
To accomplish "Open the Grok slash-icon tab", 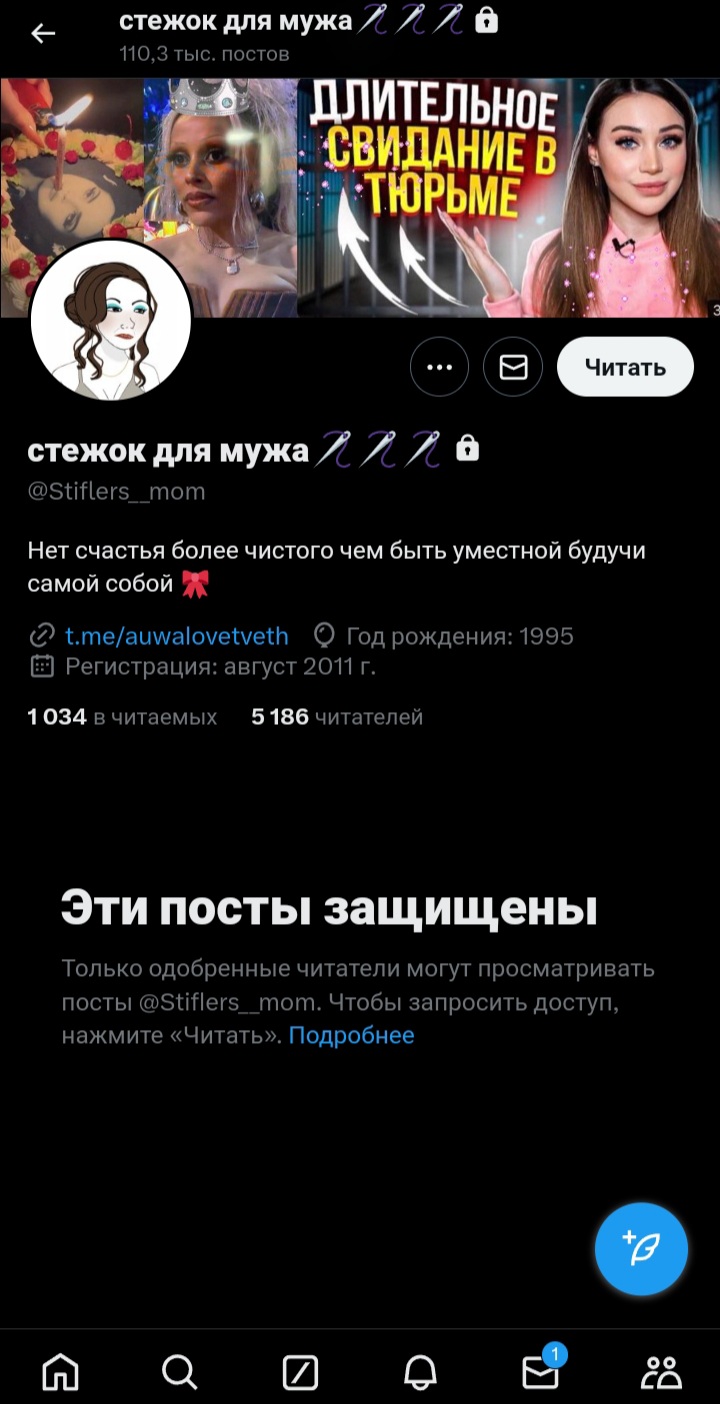I will coord(300,1372).
